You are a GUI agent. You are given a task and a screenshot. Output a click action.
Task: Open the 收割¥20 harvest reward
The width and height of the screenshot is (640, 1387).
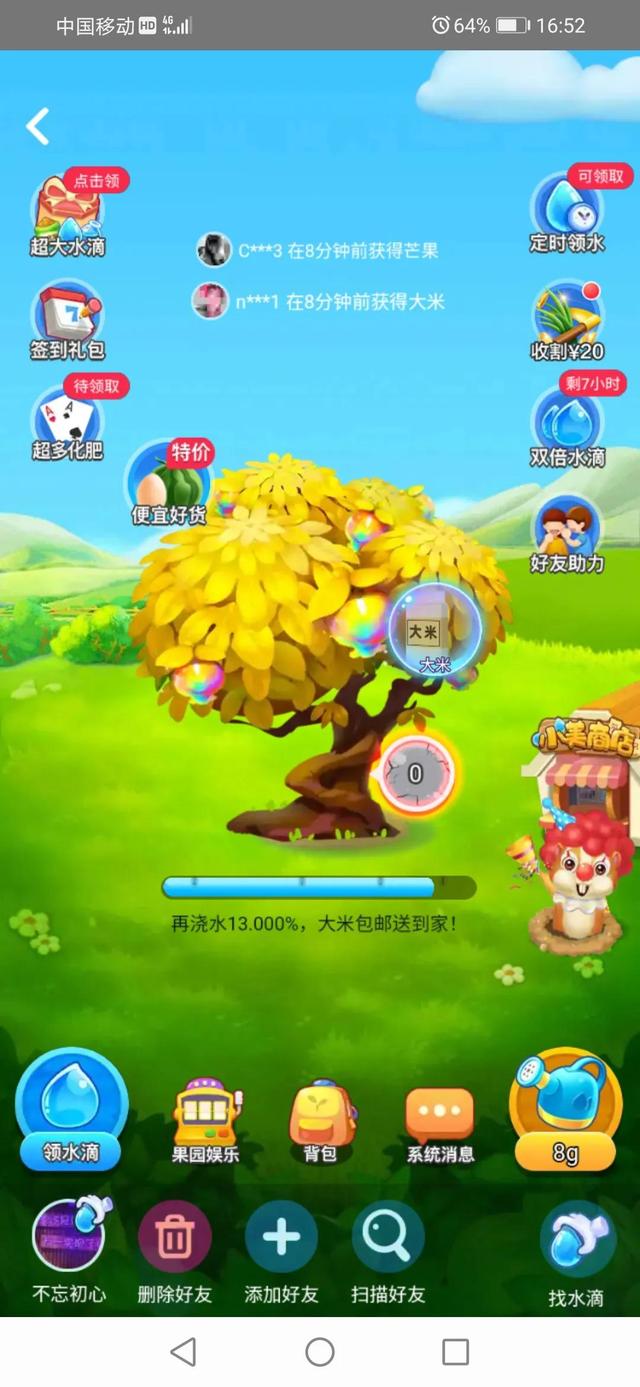(x=567, y=318)
